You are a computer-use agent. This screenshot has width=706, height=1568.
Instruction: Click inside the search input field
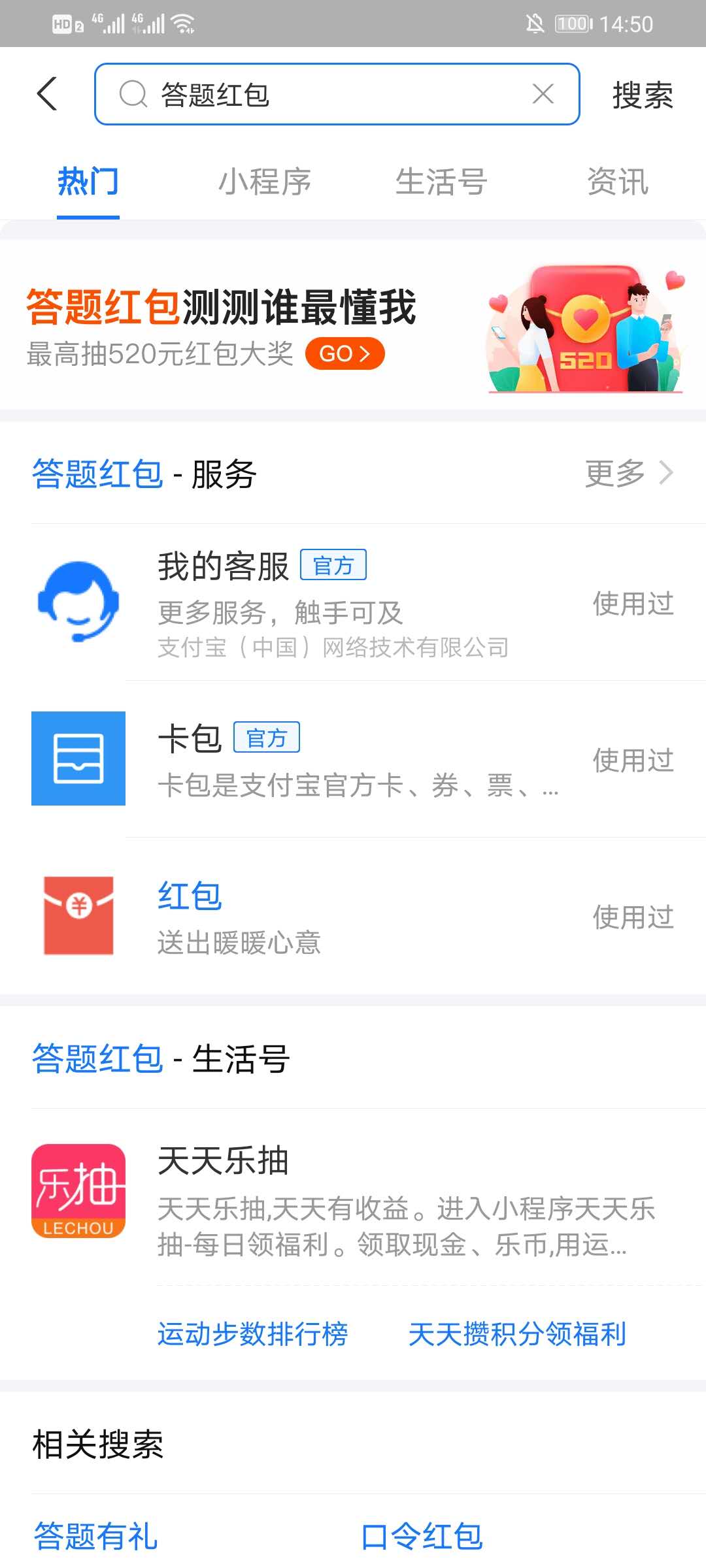[x=327, y=93]
